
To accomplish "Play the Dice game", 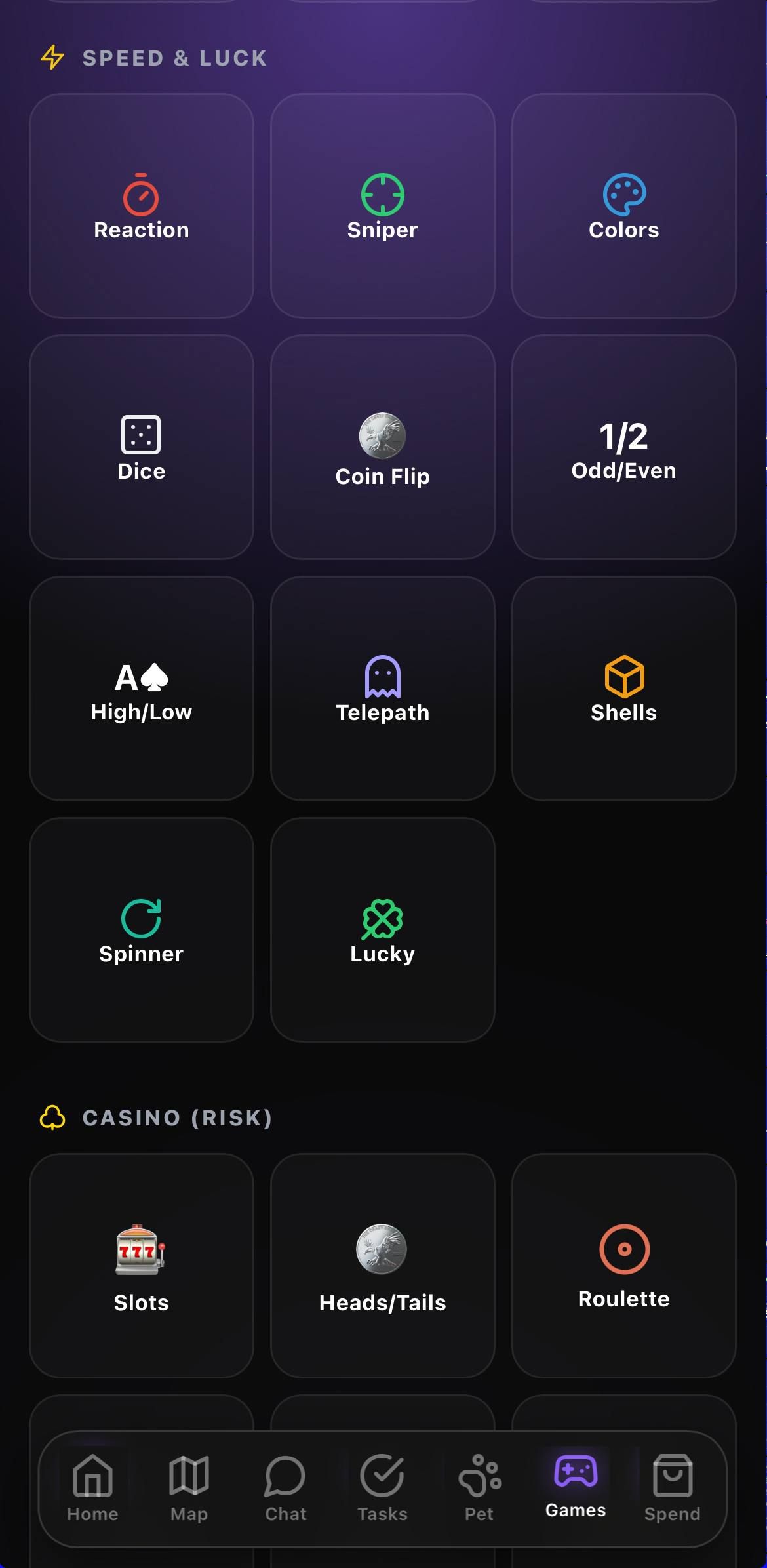I will (141, 447).
